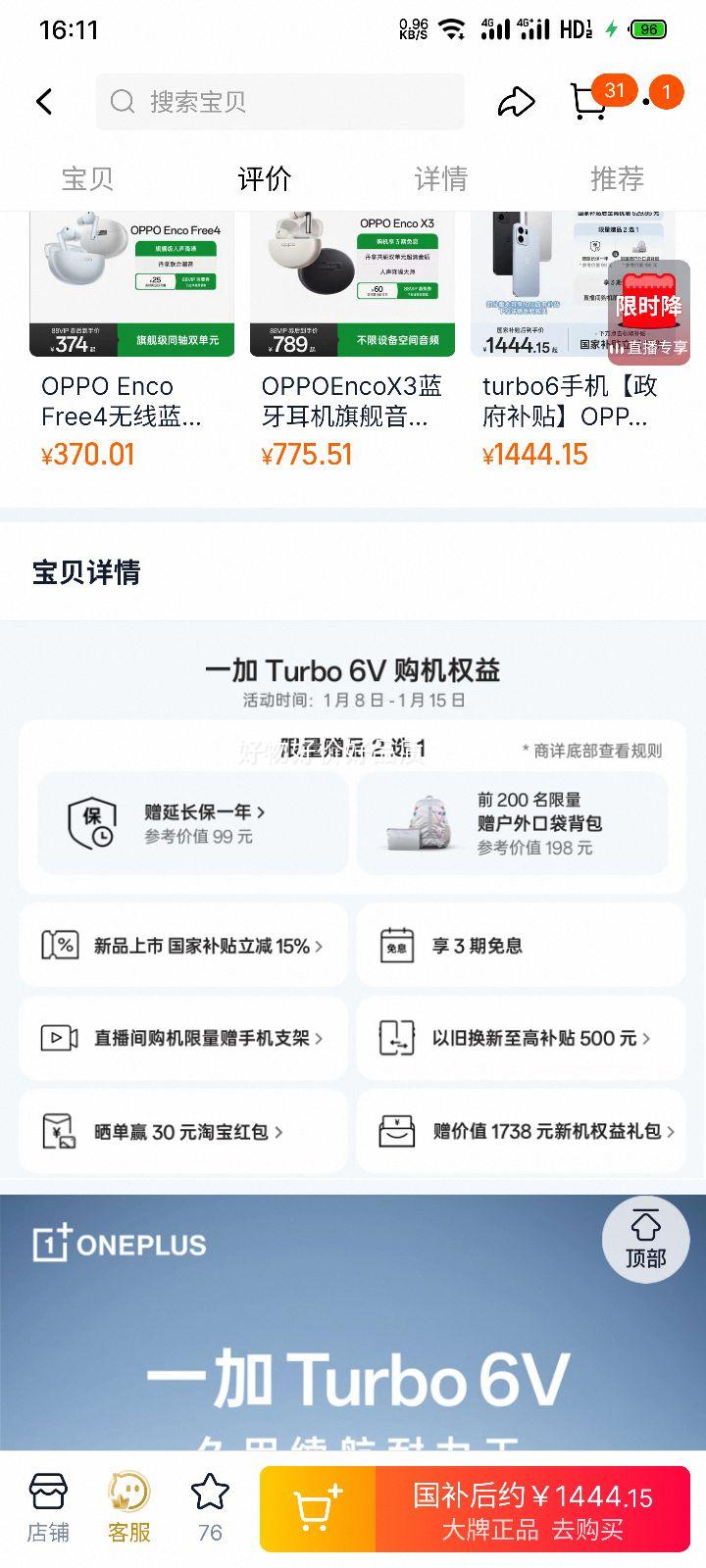Tap the magnifier icon in the search bar
Screen dimensions: 706x1568
[x=122, y=101]
